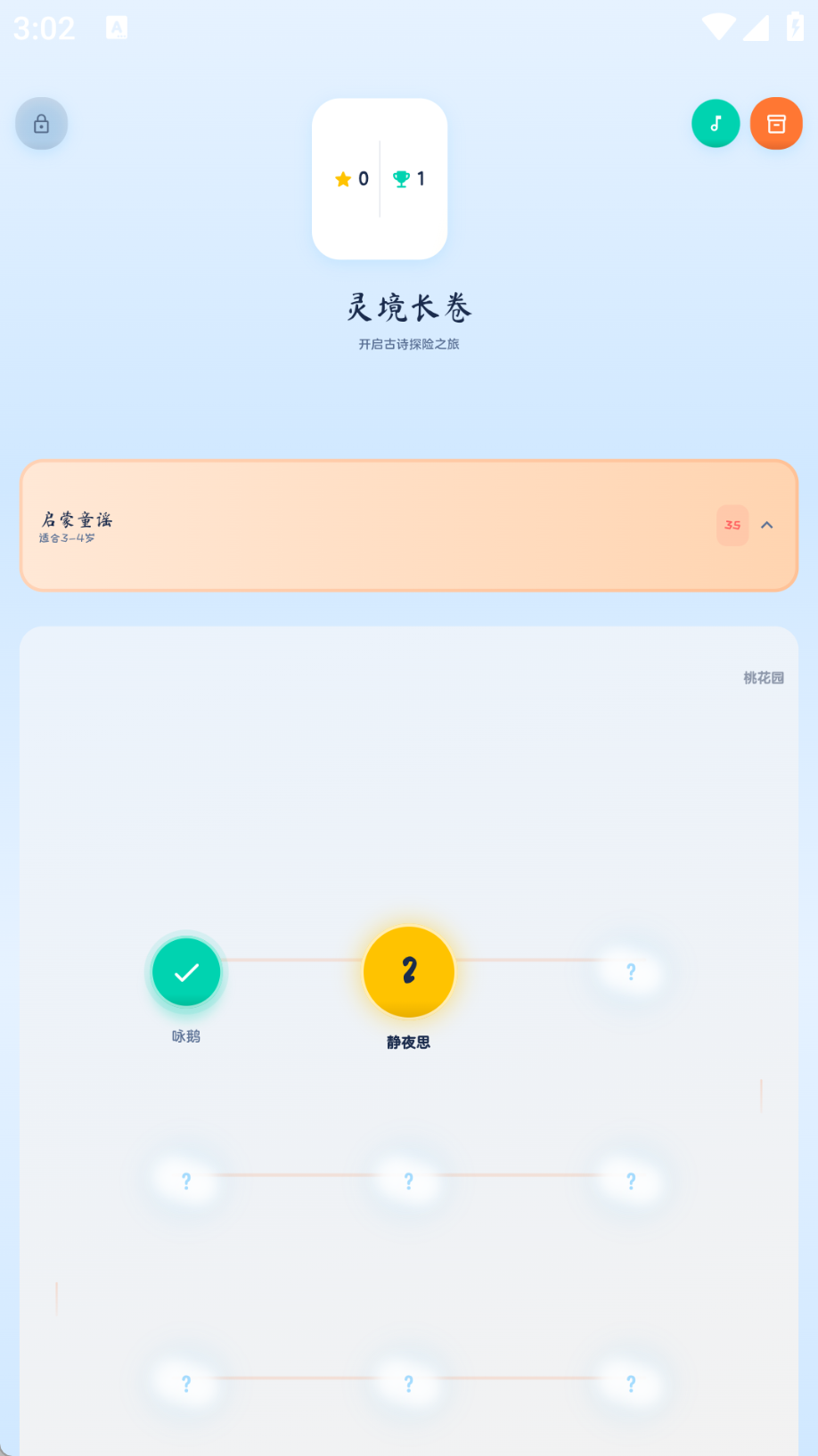Tap the leftmost node in the bottom row
The height and width of the screenshot is (1456, 818).
(185, 1384)
